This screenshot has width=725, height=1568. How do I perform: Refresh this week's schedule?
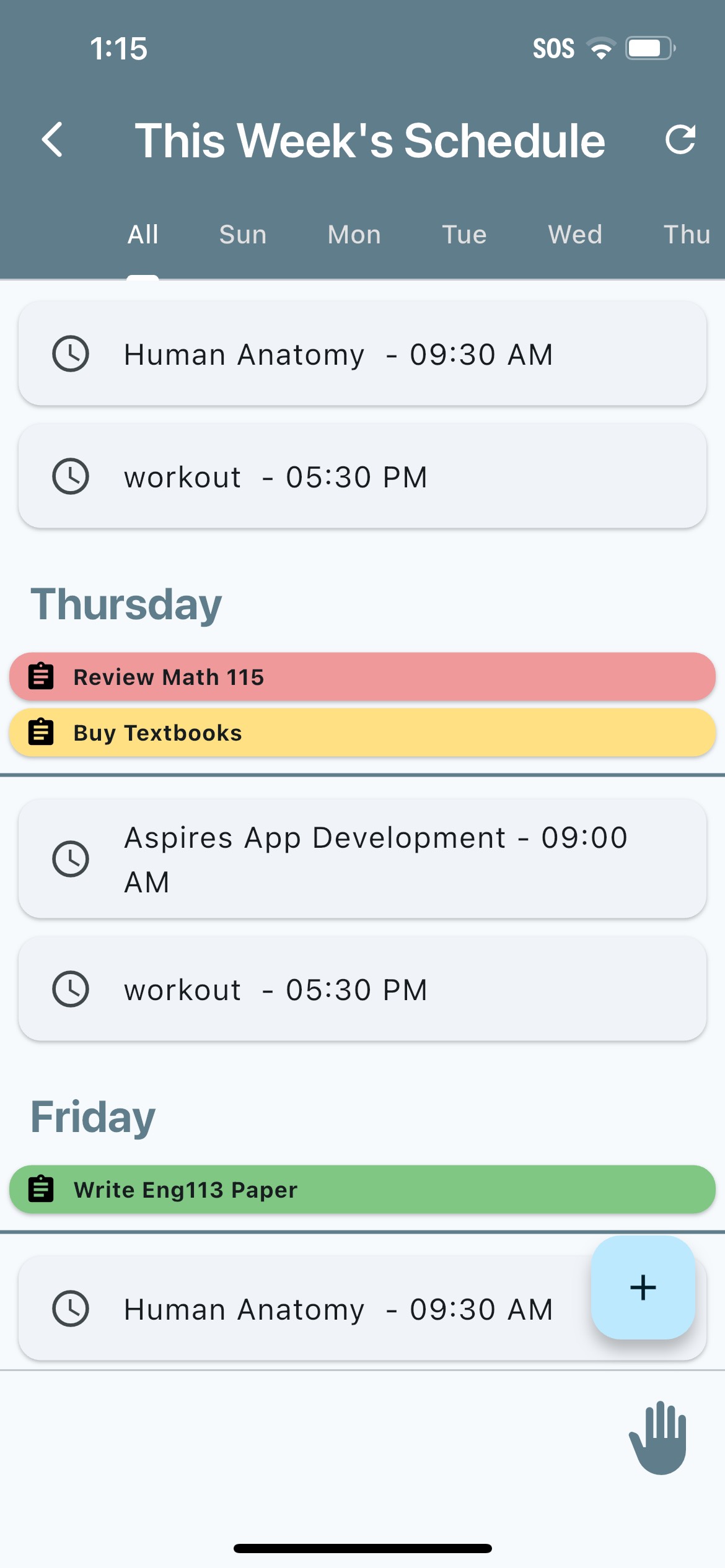pos(680,140)
